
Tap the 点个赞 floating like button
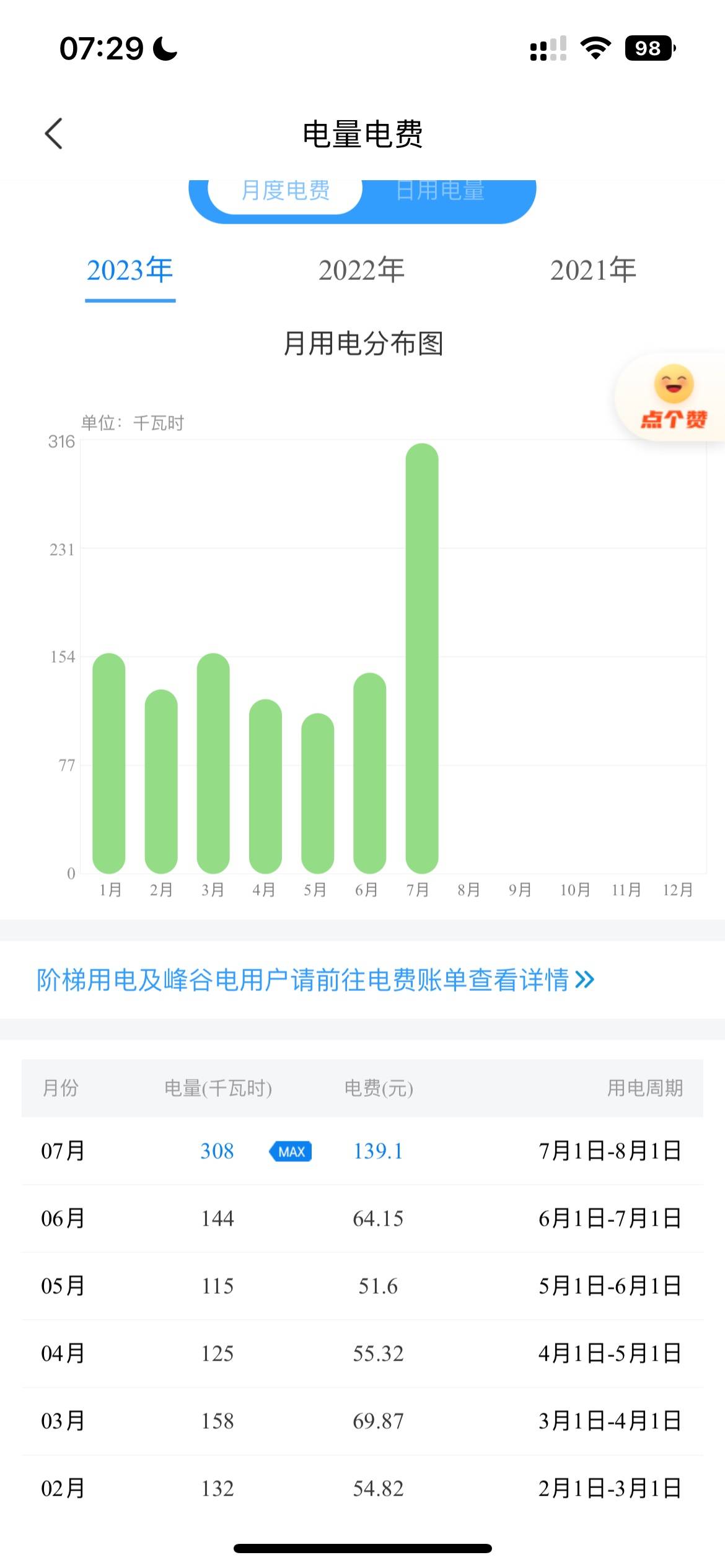tap(674, 396)
